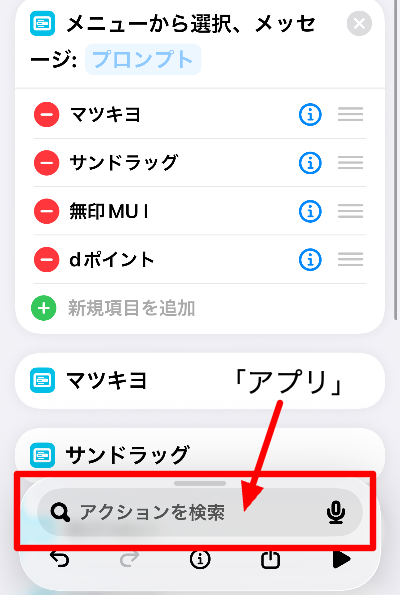Viewport: 400px width, 595px height.
Task: Open info for サンドラッグ item
Action: point(310,163)
